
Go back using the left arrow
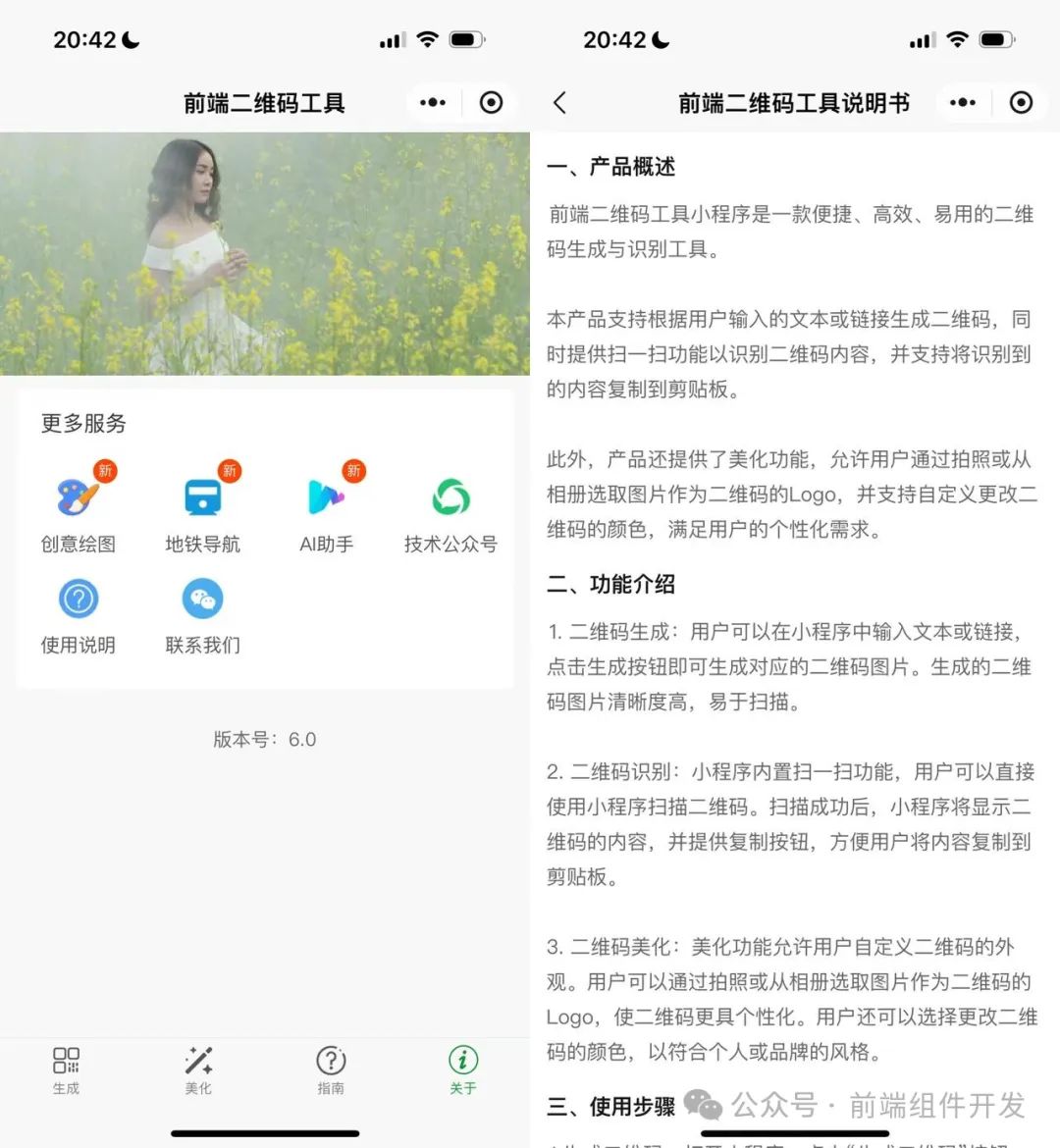pos(560,102)
